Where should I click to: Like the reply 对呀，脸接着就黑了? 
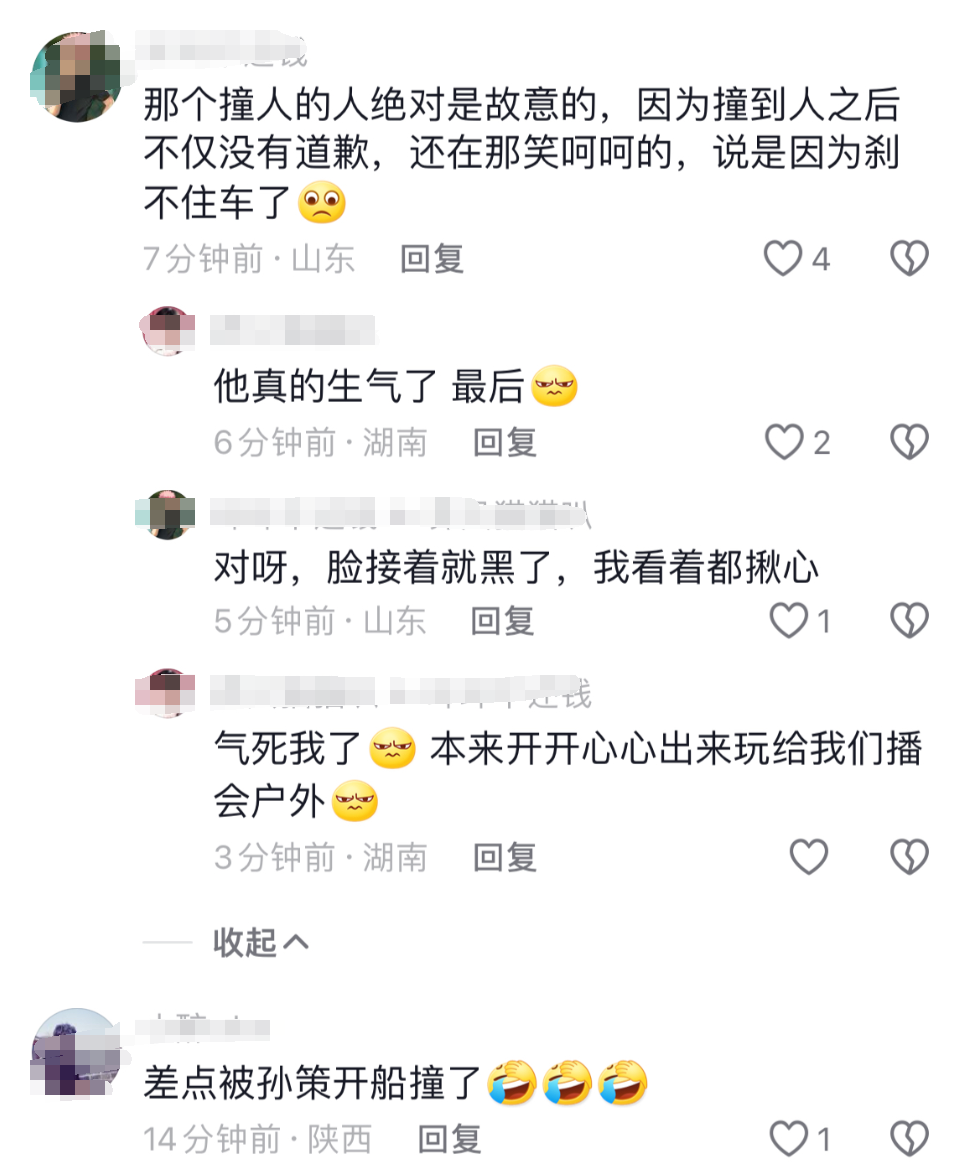789,621
